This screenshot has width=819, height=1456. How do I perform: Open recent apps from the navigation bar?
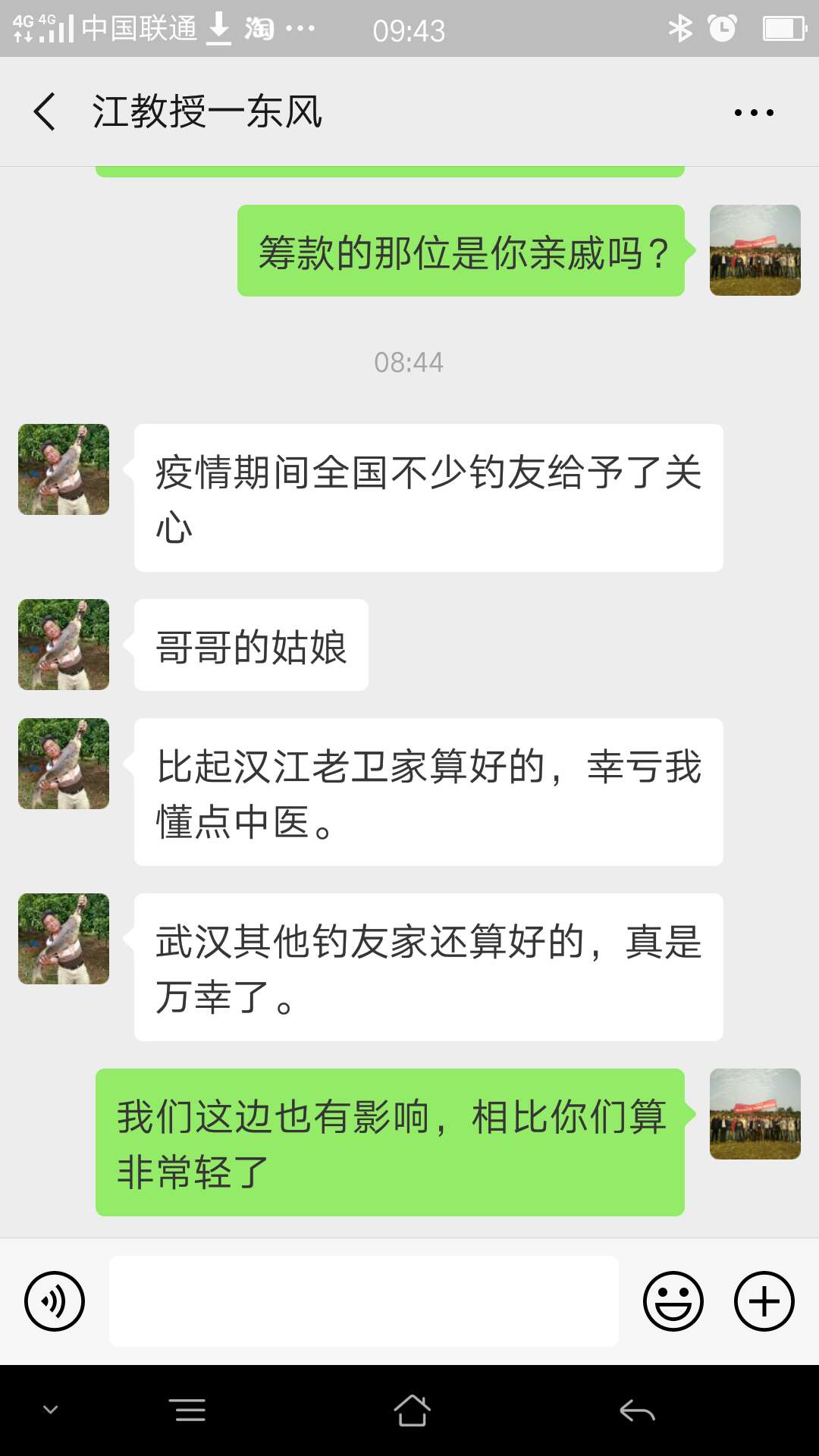pyautogui.click(x=188, y=1410)
